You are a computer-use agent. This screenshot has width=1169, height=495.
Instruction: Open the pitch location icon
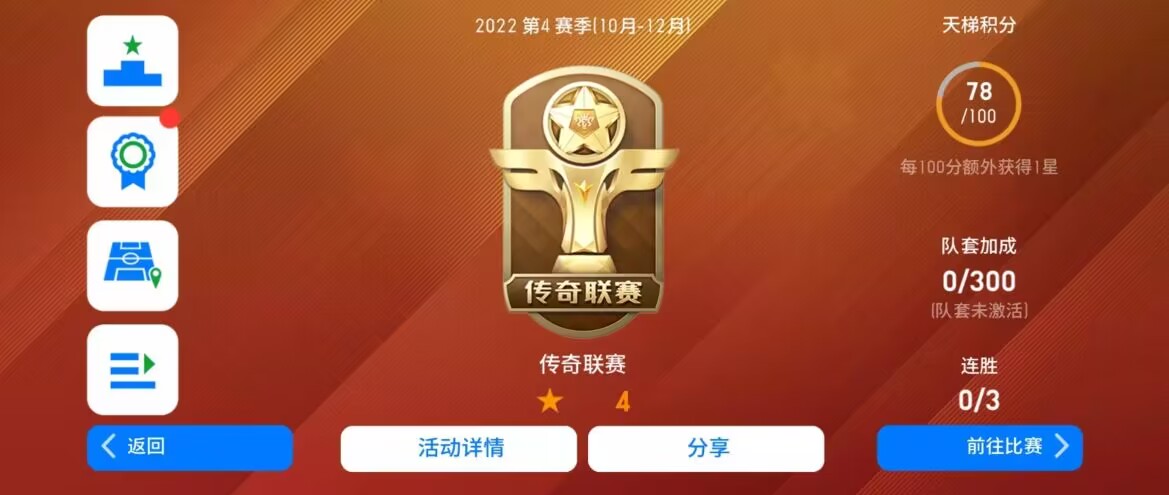click(132, 265)
